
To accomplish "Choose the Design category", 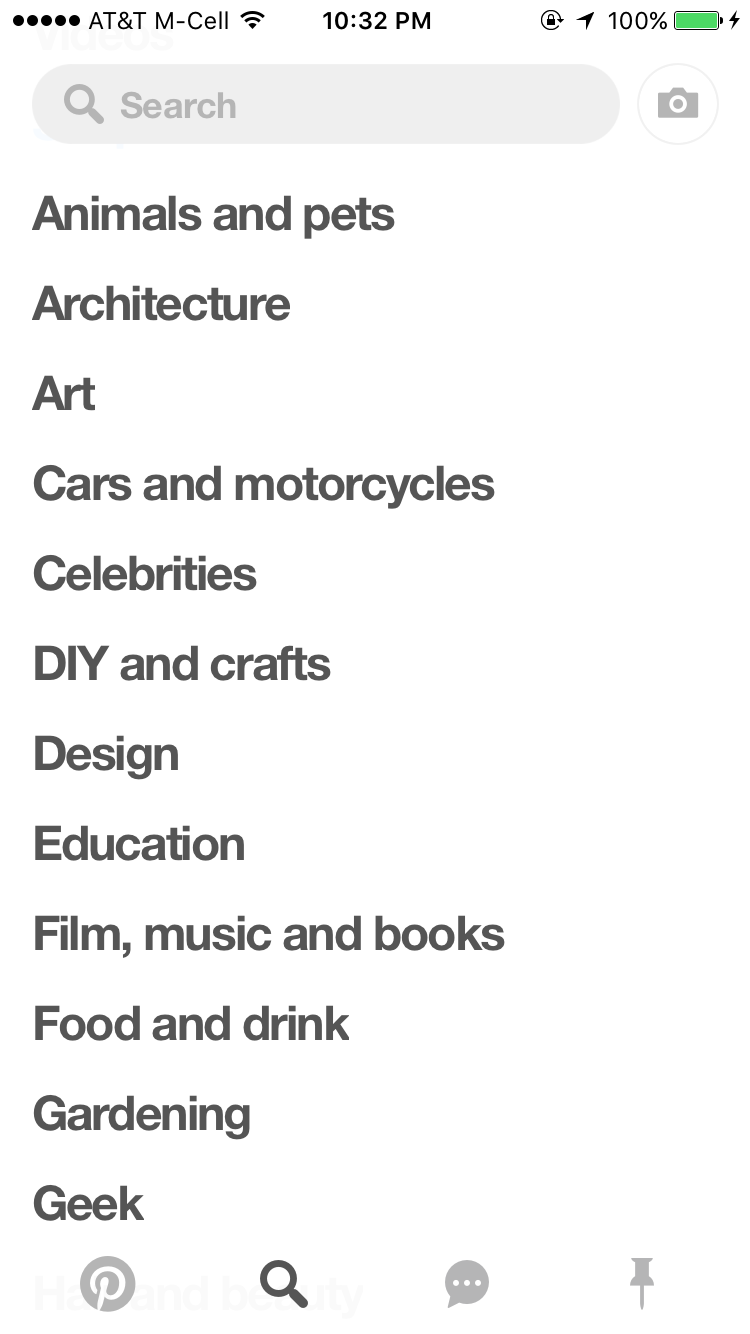I will click(x=106, y=754).
